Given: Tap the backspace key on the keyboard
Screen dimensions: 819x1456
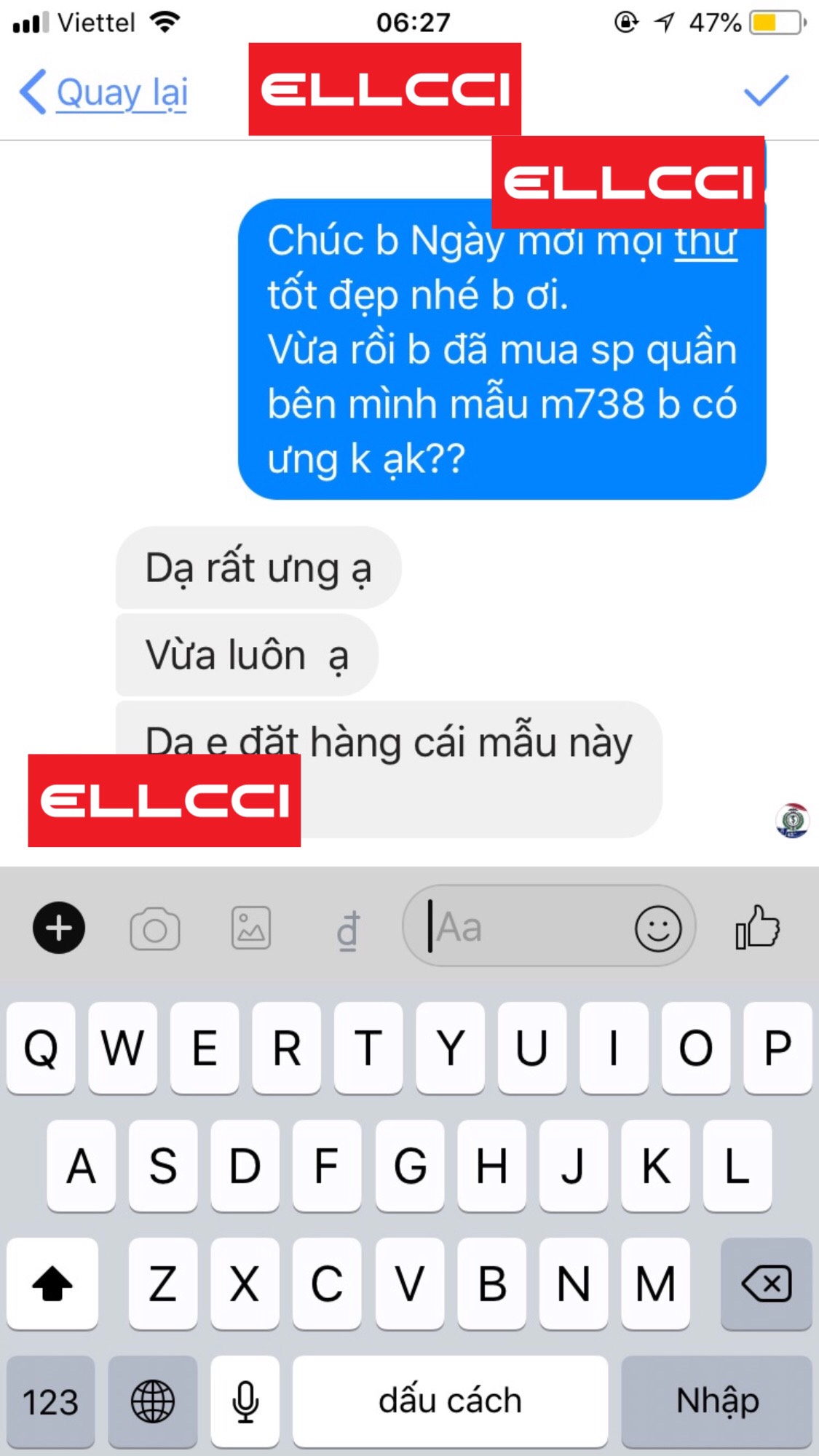Looking at the screenshot, I should click(766, 1284).
